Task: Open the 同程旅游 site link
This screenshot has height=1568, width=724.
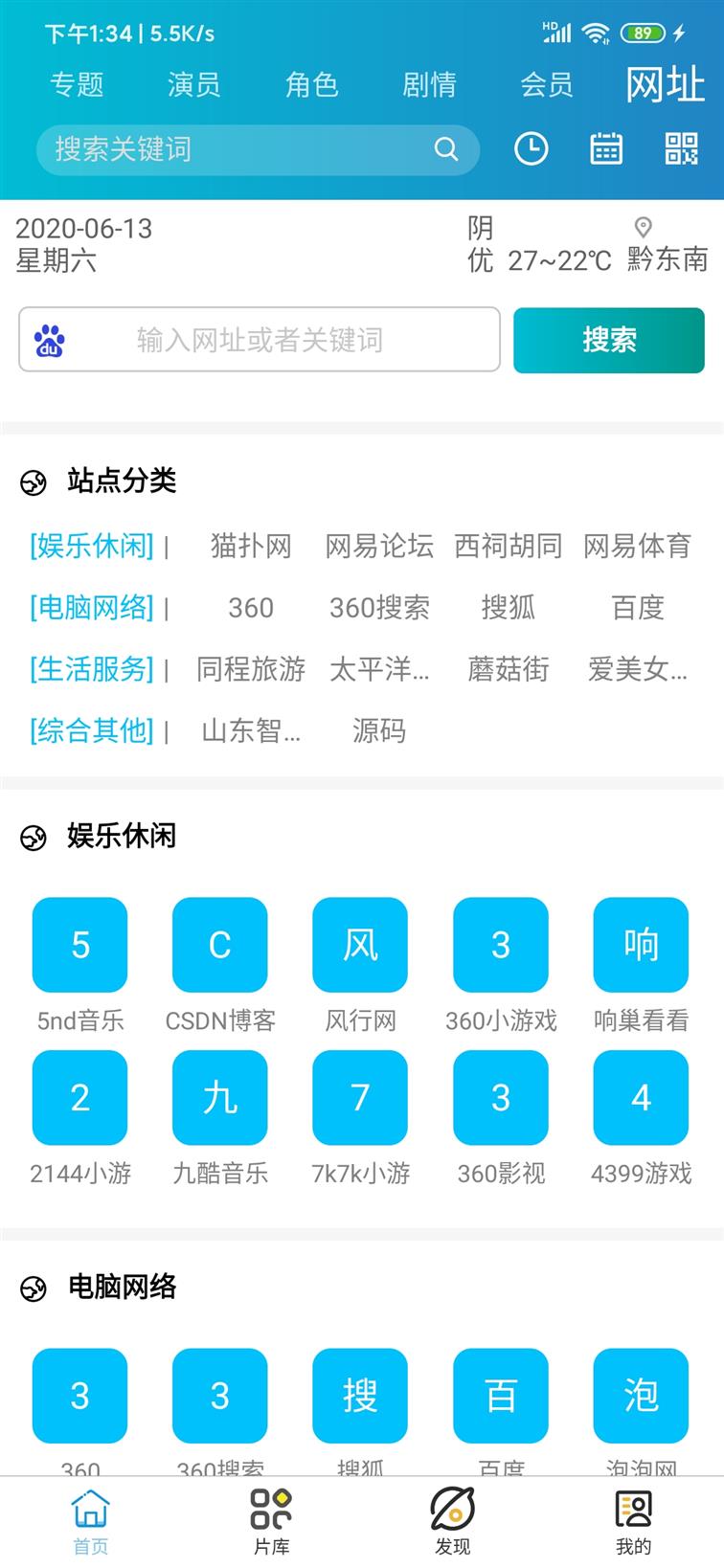Action: pos(251,668)
